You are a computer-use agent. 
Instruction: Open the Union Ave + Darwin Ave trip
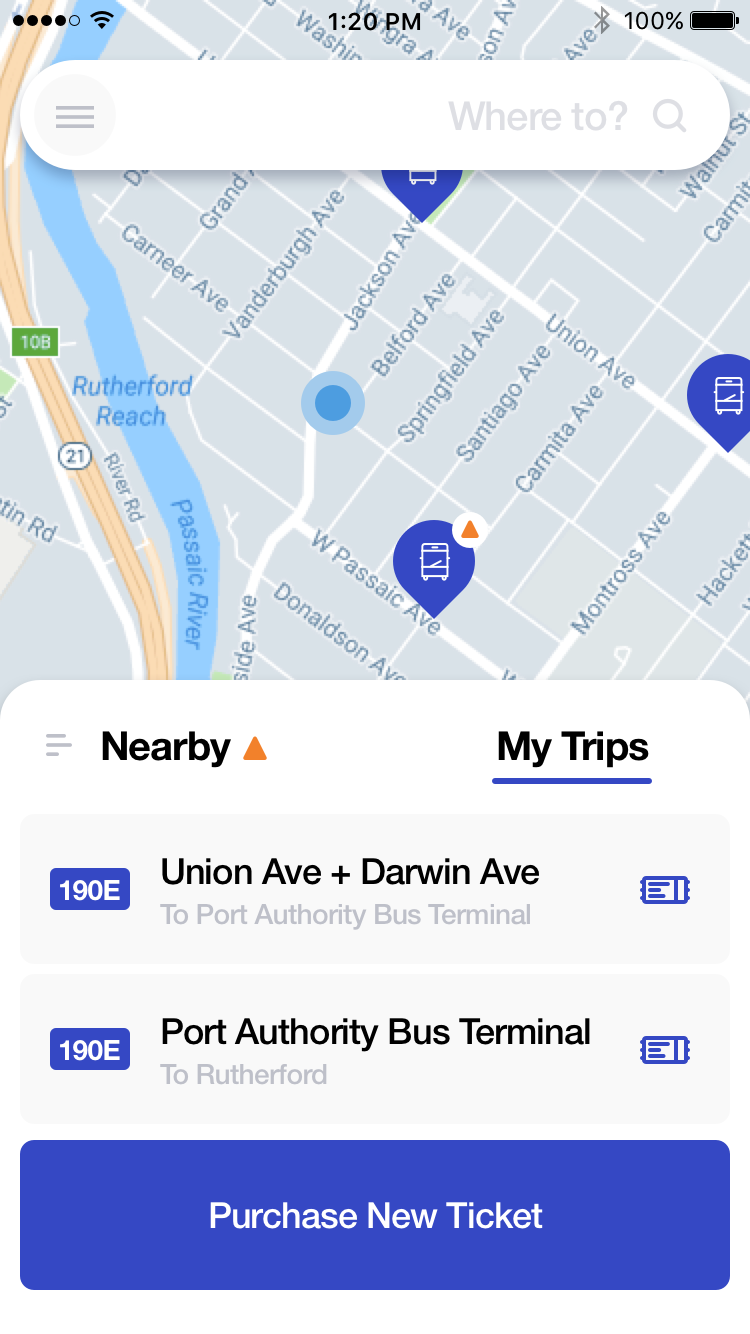coord(375,889)
